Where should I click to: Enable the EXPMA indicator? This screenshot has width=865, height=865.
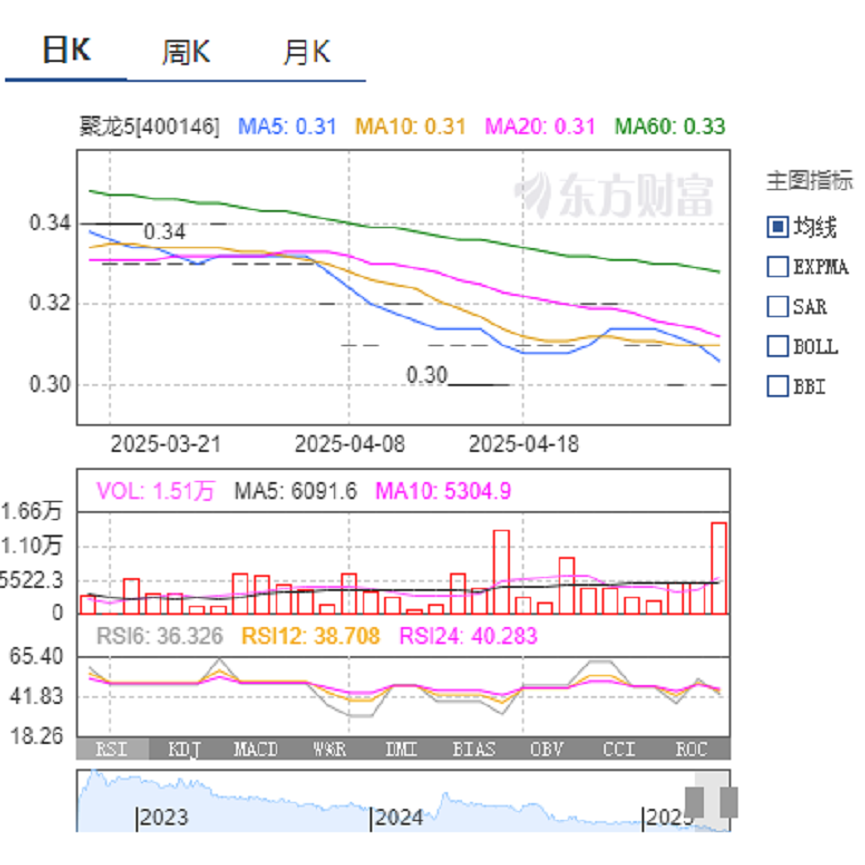click(x=777, y=267)
